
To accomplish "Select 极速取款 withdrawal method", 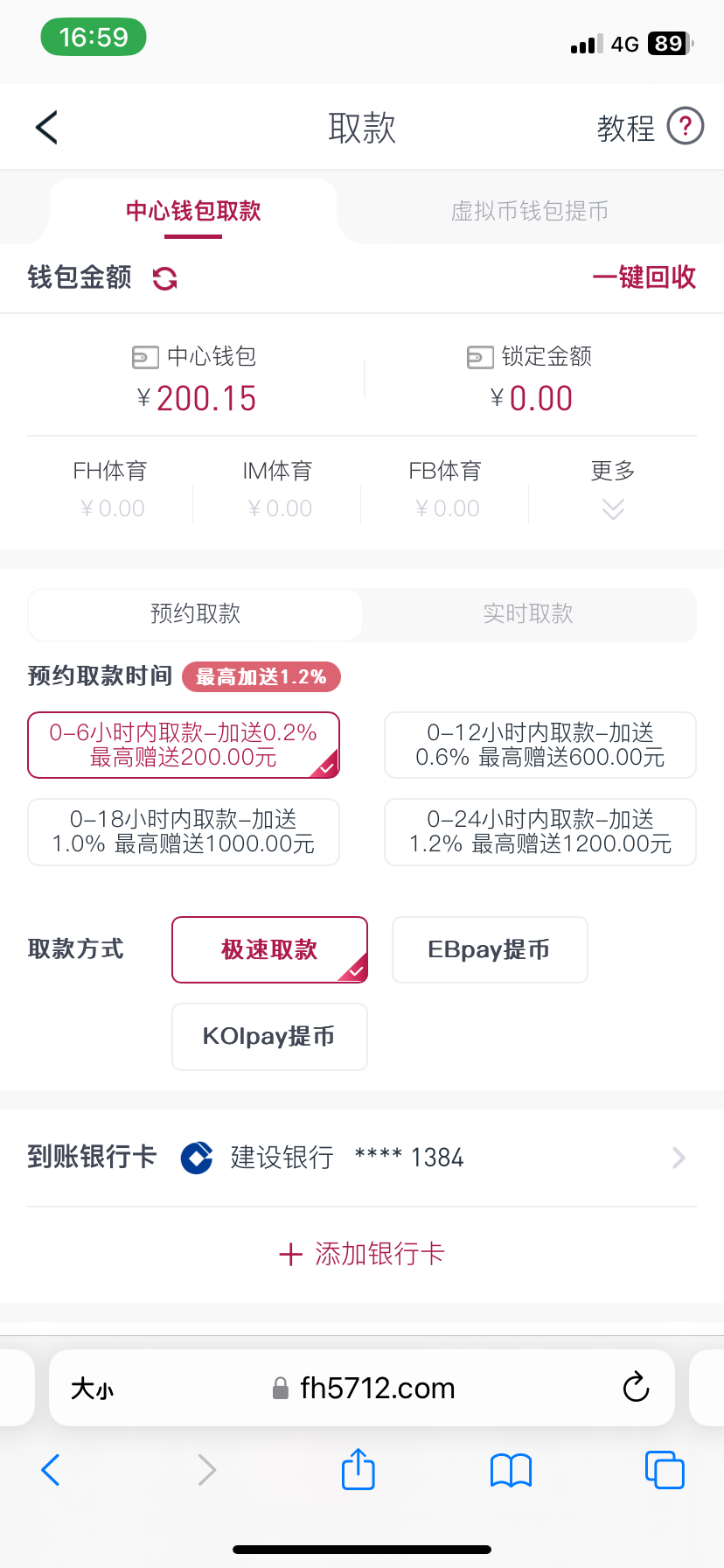I will 269,949.
